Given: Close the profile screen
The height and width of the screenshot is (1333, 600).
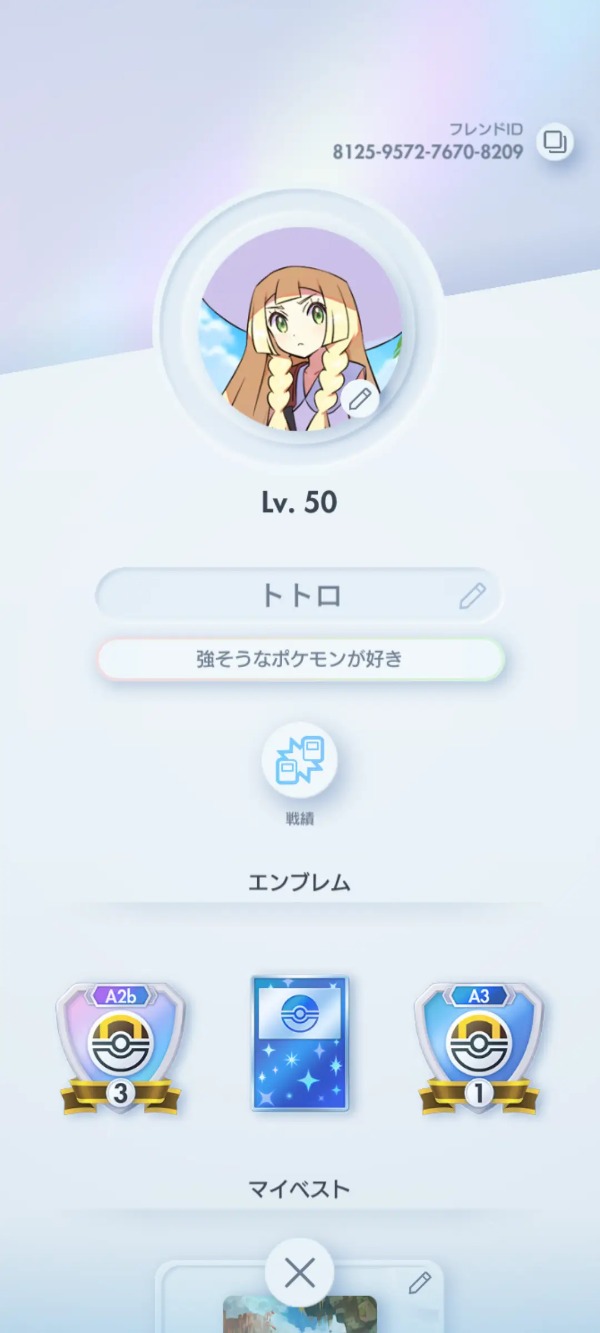Looking at the screenshot, I should [299, 1273].
